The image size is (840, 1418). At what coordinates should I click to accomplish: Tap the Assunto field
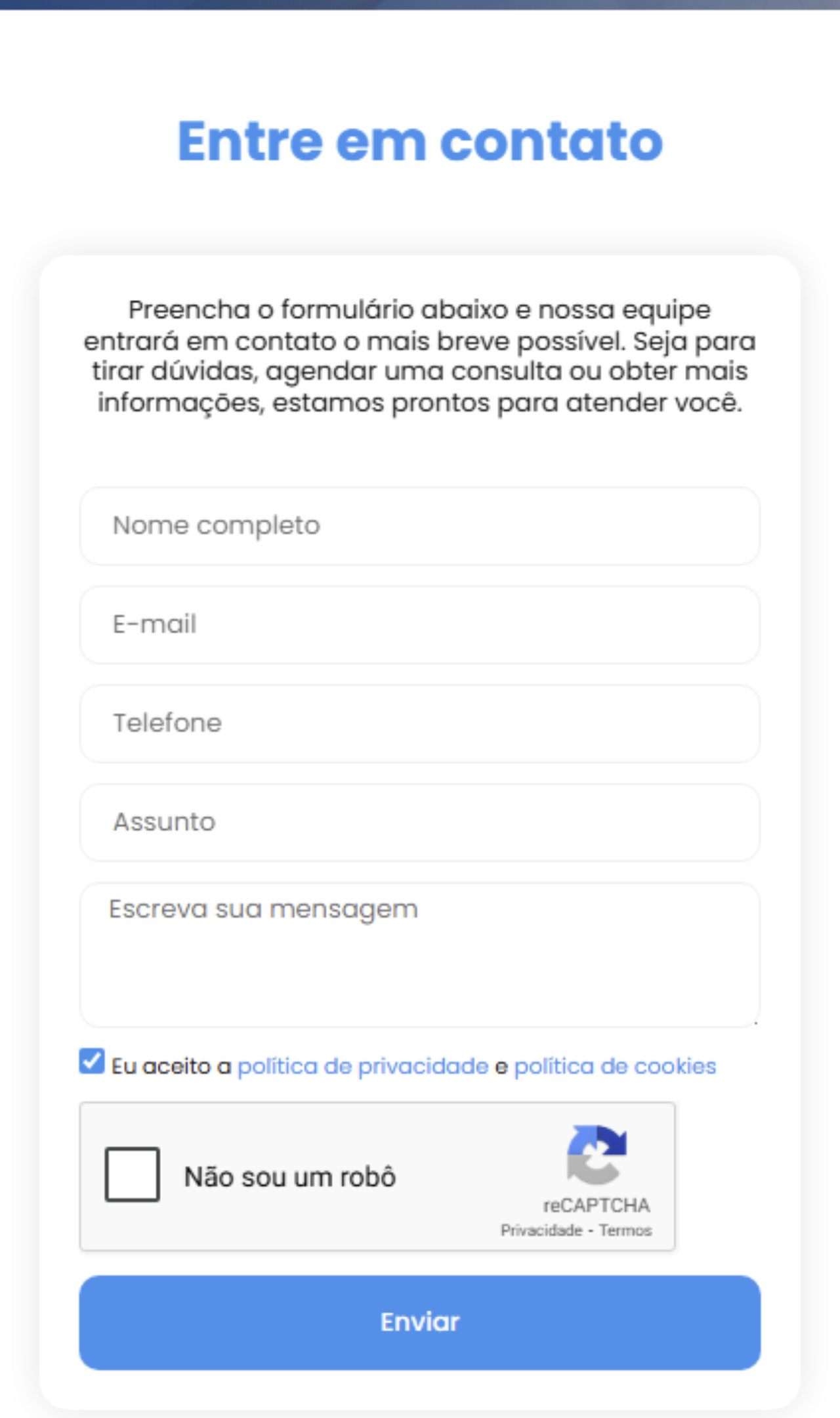coord(420,822)
